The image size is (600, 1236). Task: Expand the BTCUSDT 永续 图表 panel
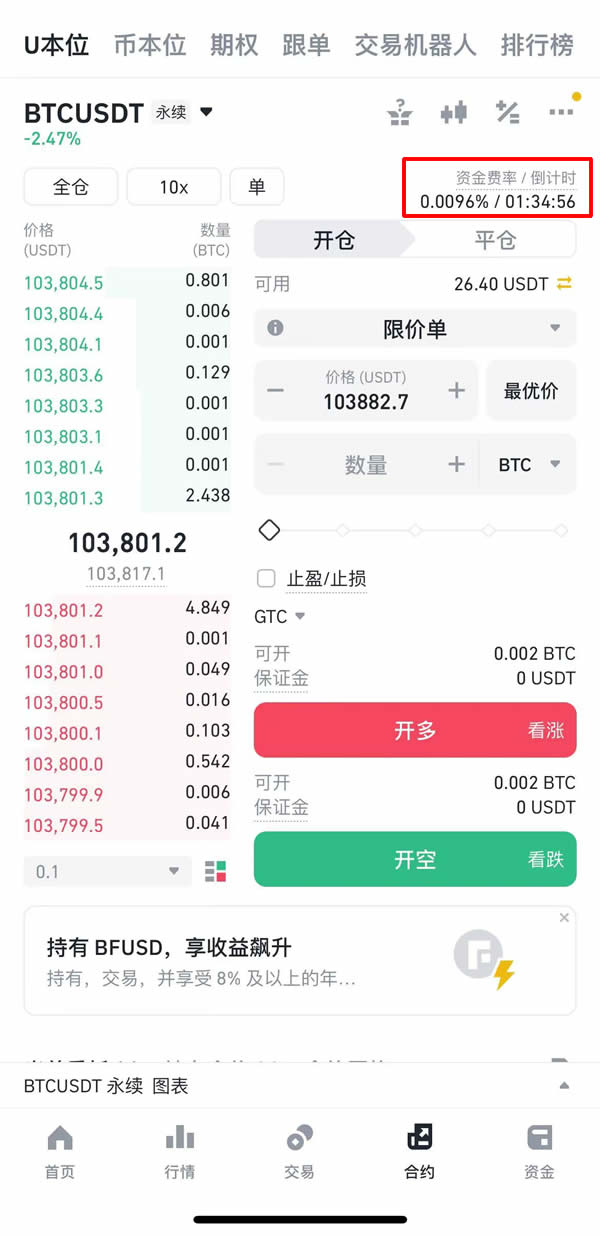[564, 1086]
